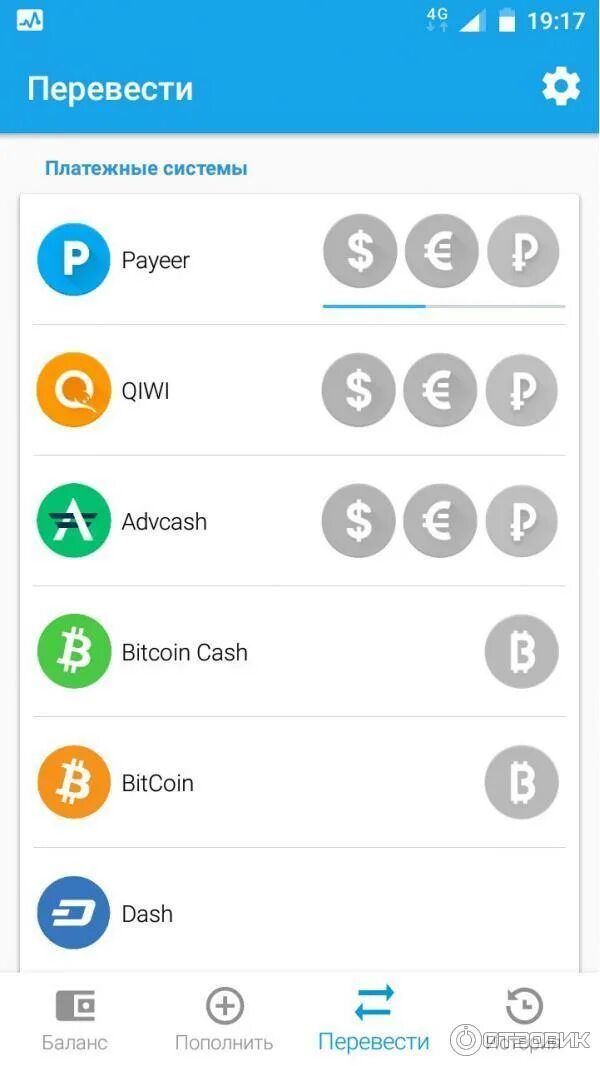
Task: Choose euro currency for Advcash
Action: [440, 521]
